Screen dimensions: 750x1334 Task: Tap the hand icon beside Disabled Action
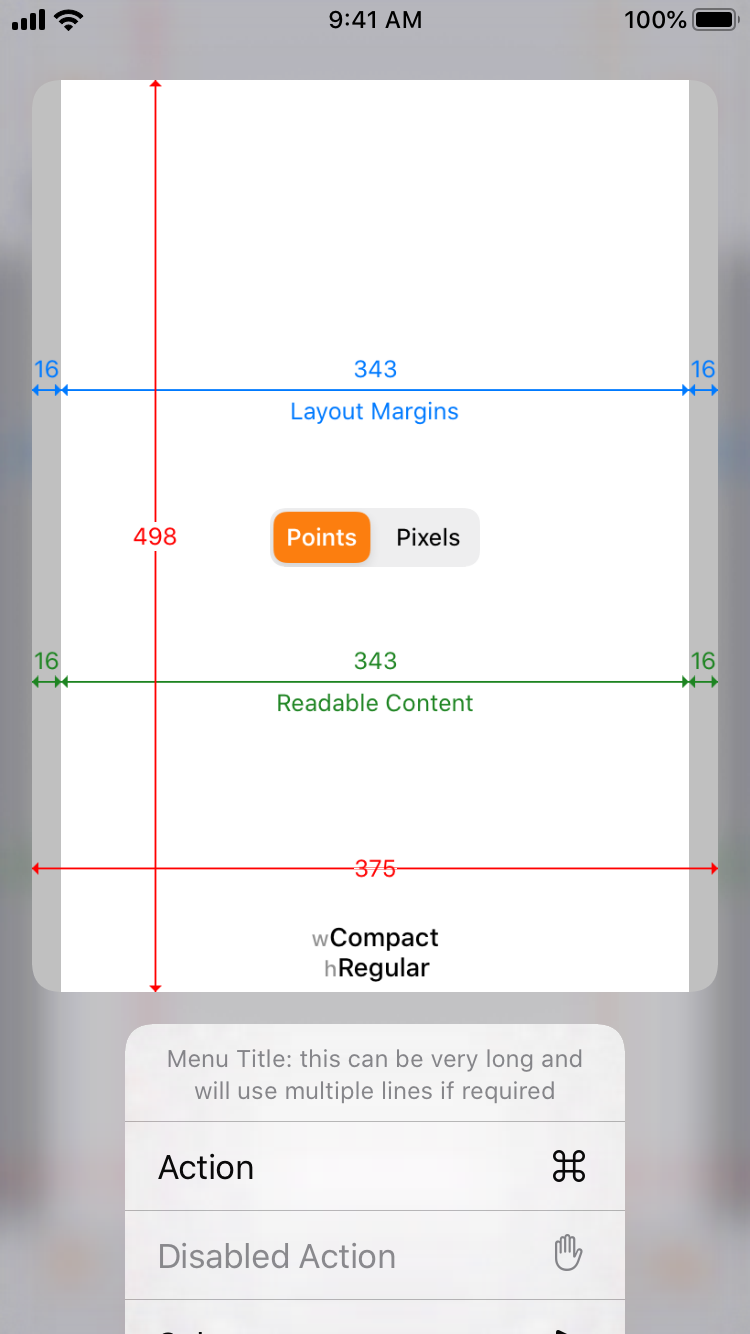(x=567, y=1251)
